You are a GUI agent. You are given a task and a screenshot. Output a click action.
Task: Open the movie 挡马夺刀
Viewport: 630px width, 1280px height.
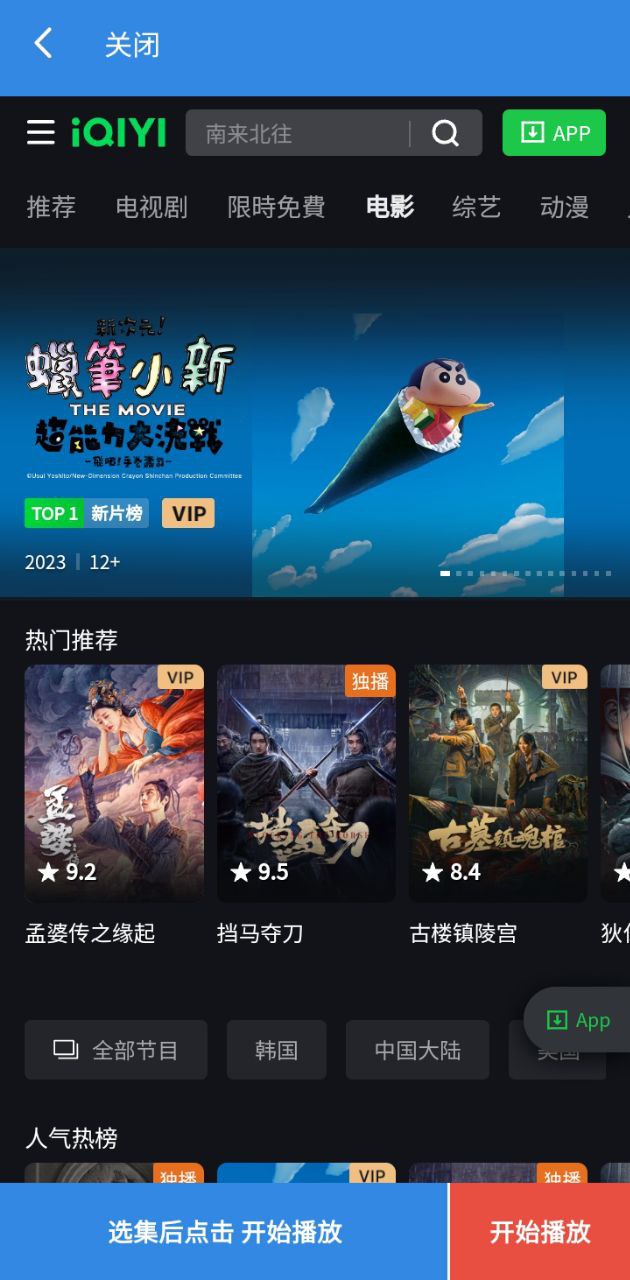[306, 784]
